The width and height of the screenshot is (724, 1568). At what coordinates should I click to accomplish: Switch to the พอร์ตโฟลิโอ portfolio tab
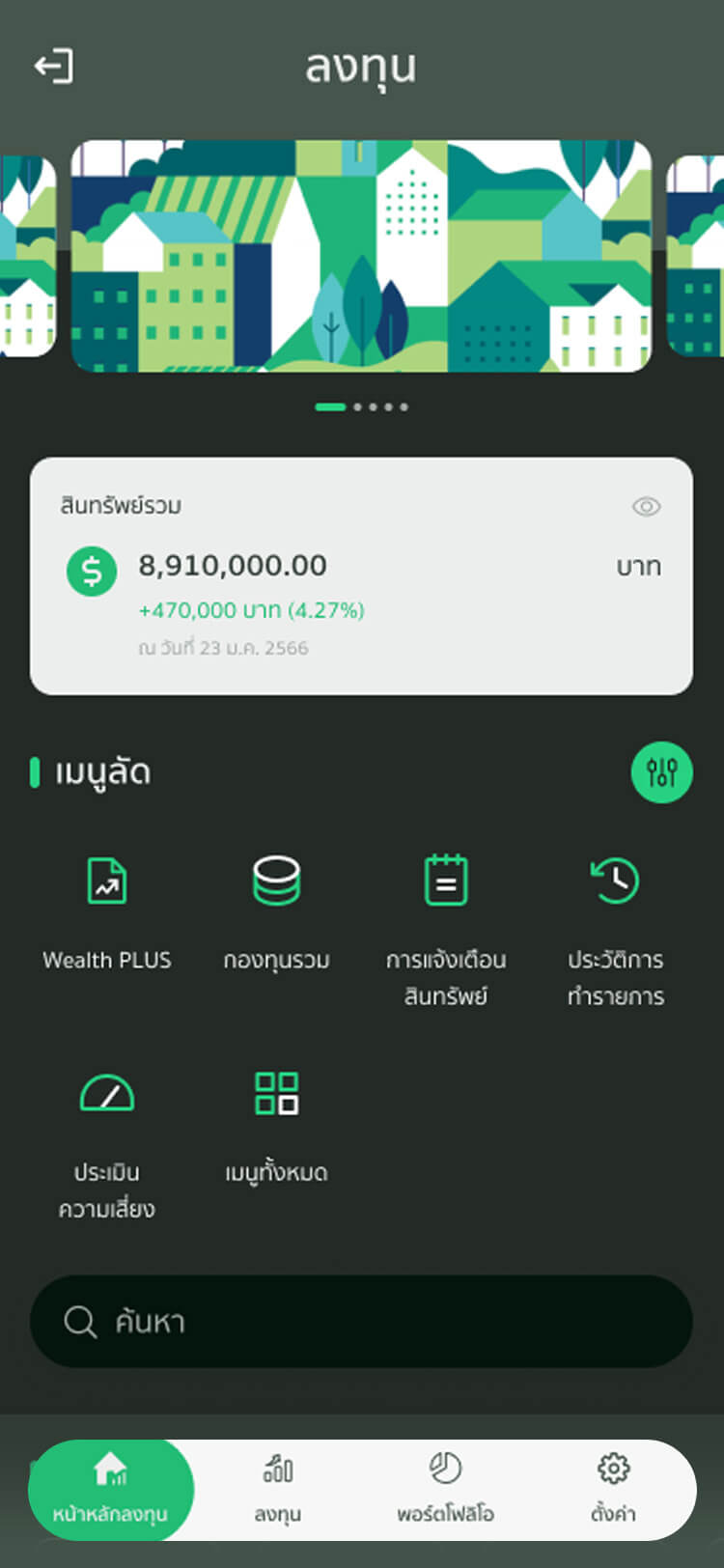pyautogui.click(x=445, y=1490)
